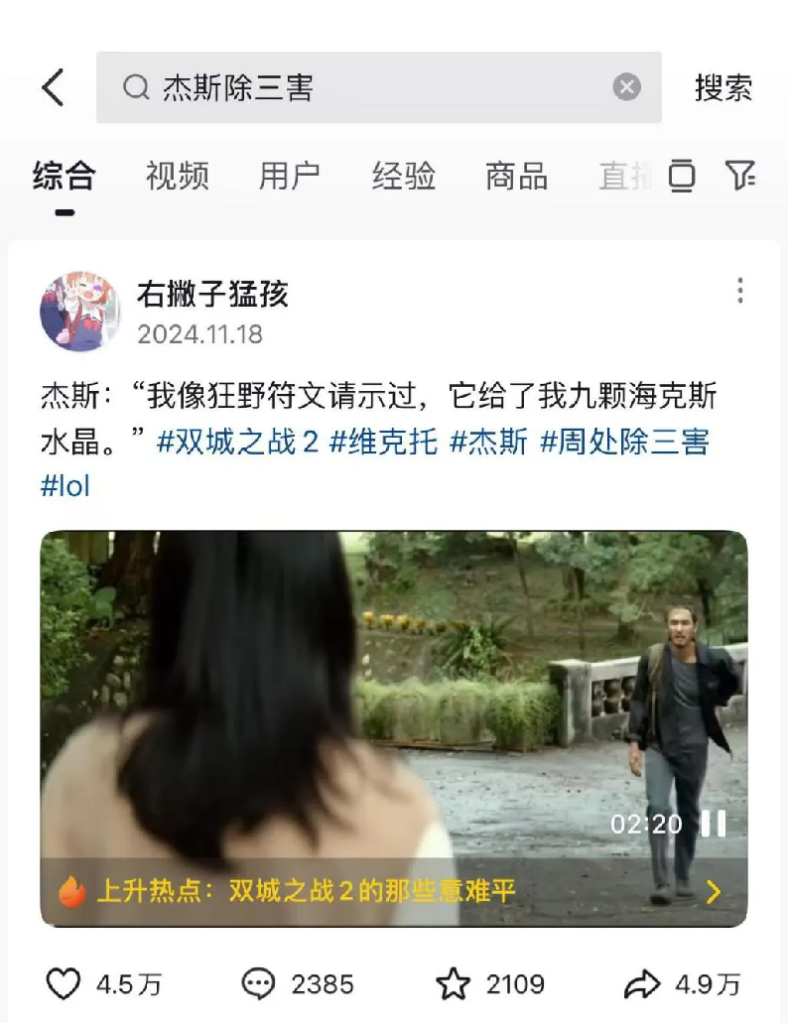Open the 2385 comments
Viewport: 788px width, 1024px height.
click(x=259, y=985)
